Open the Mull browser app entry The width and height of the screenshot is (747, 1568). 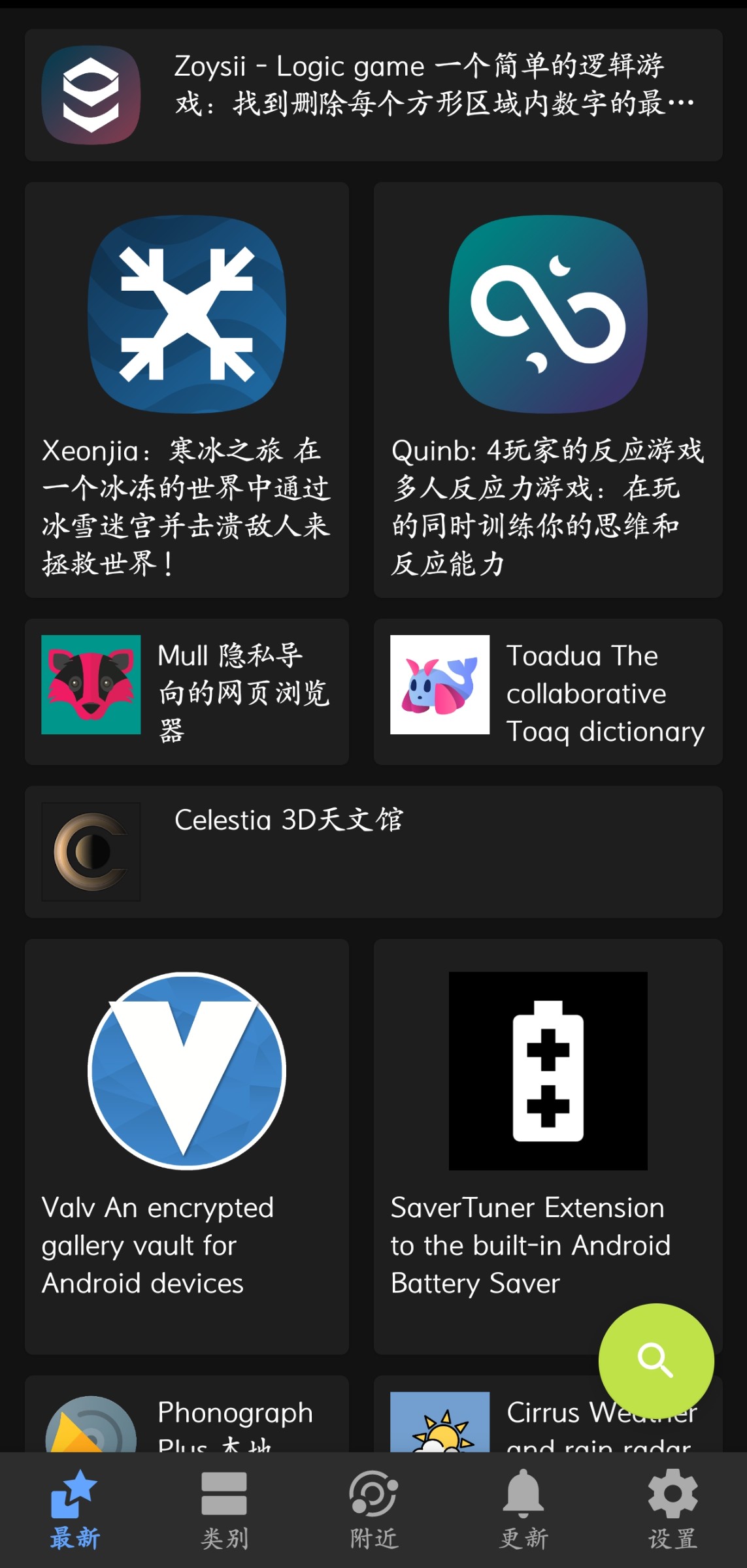187,691
